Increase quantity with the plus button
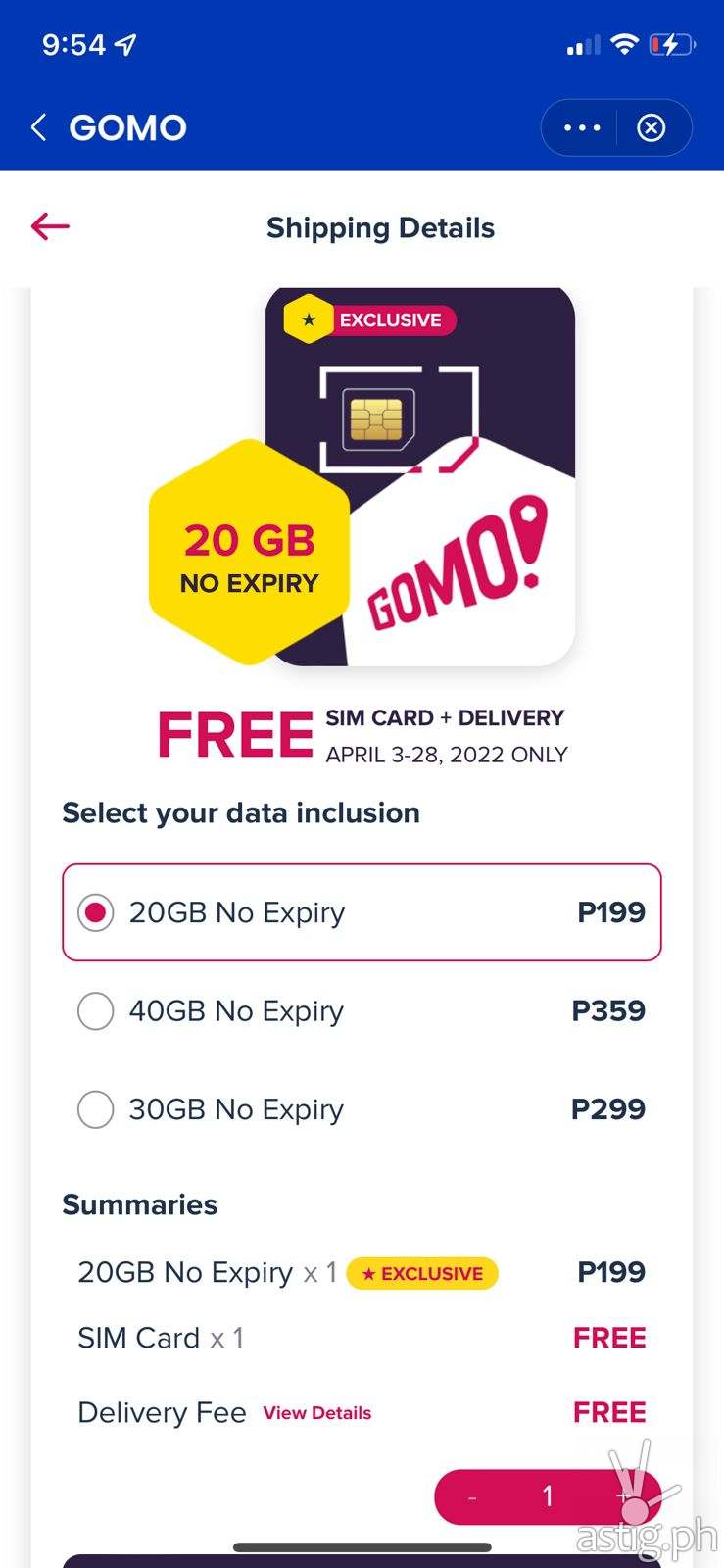Screen dimensions: 724x1568 622,1496
